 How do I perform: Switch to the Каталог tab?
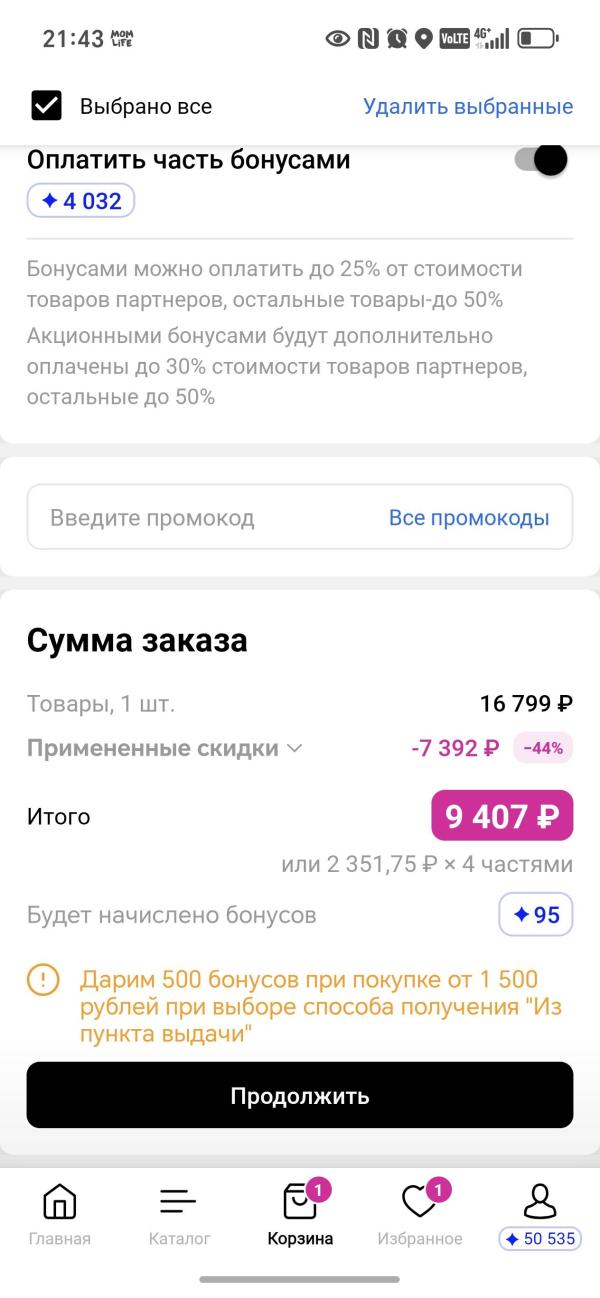click(179, 1215)
